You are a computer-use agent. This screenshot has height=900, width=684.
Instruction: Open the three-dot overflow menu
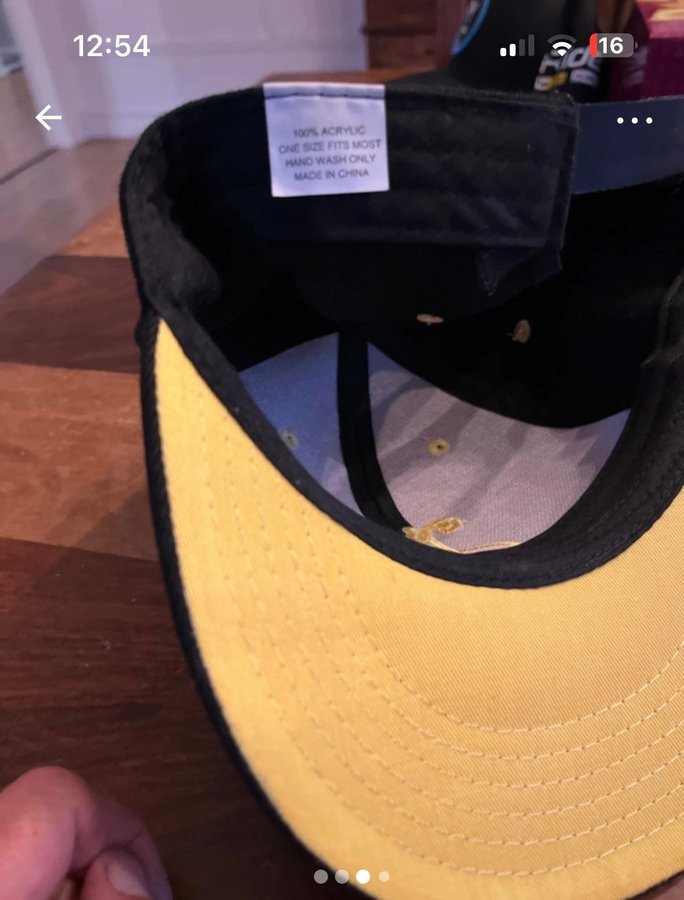634,121
